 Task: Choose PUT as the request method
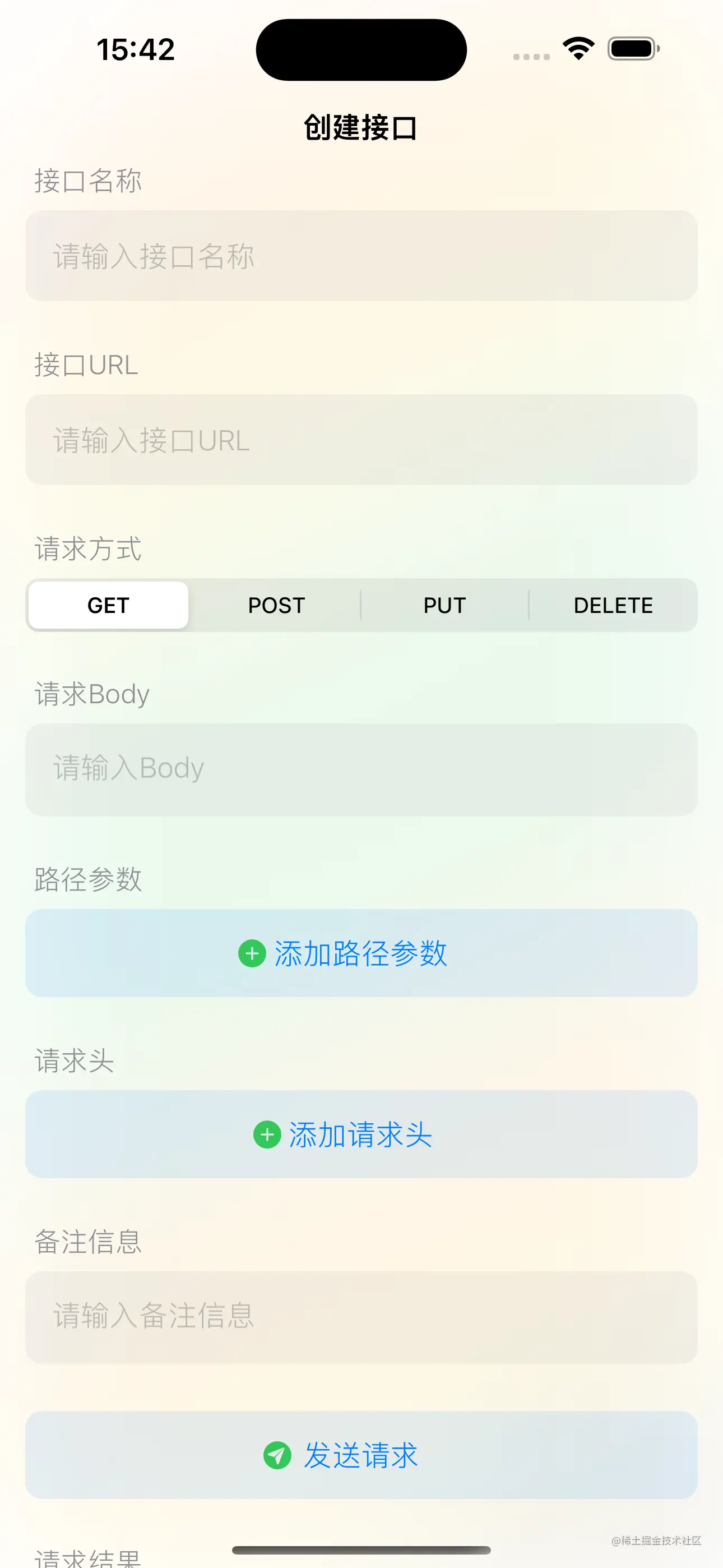pos(444,605)
